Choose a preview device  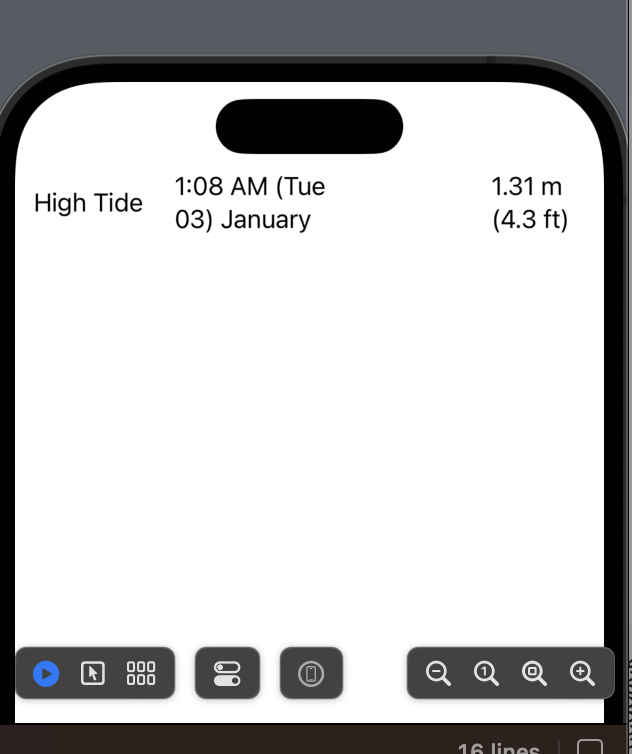tap(311, 674)
